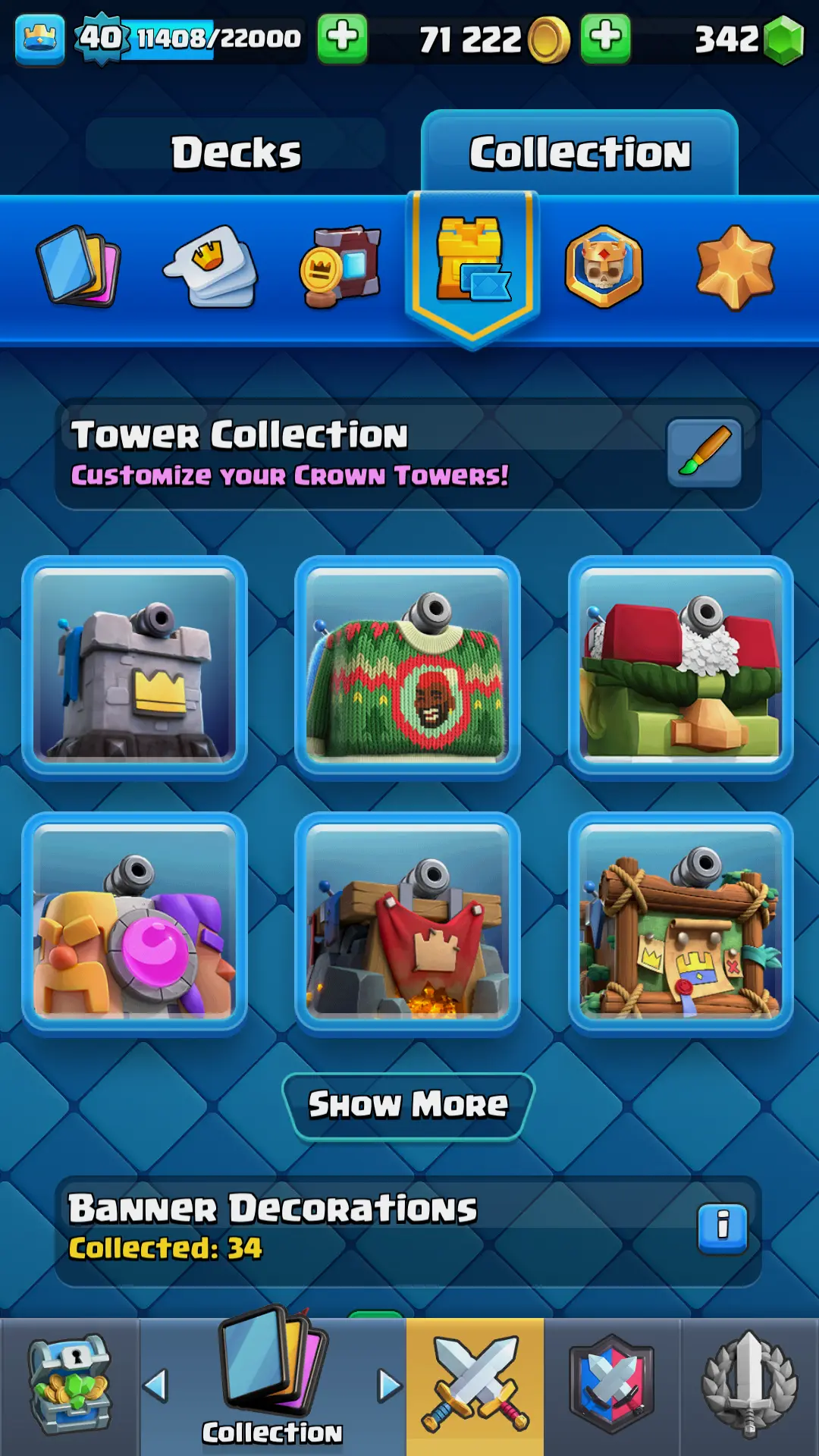Open the player profile crown icon

click(39, 39)
